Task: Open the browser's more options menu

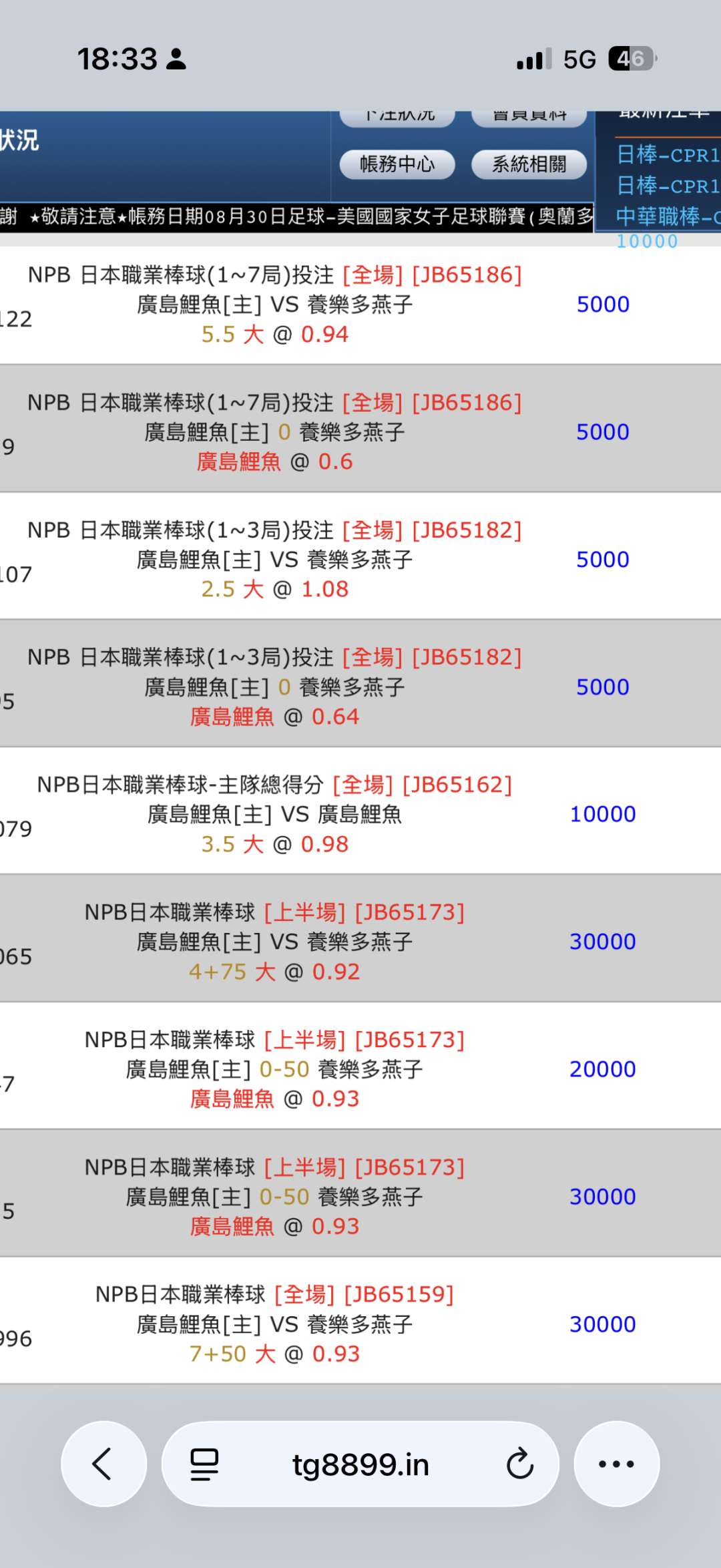Action: (x=616, y=1464)
